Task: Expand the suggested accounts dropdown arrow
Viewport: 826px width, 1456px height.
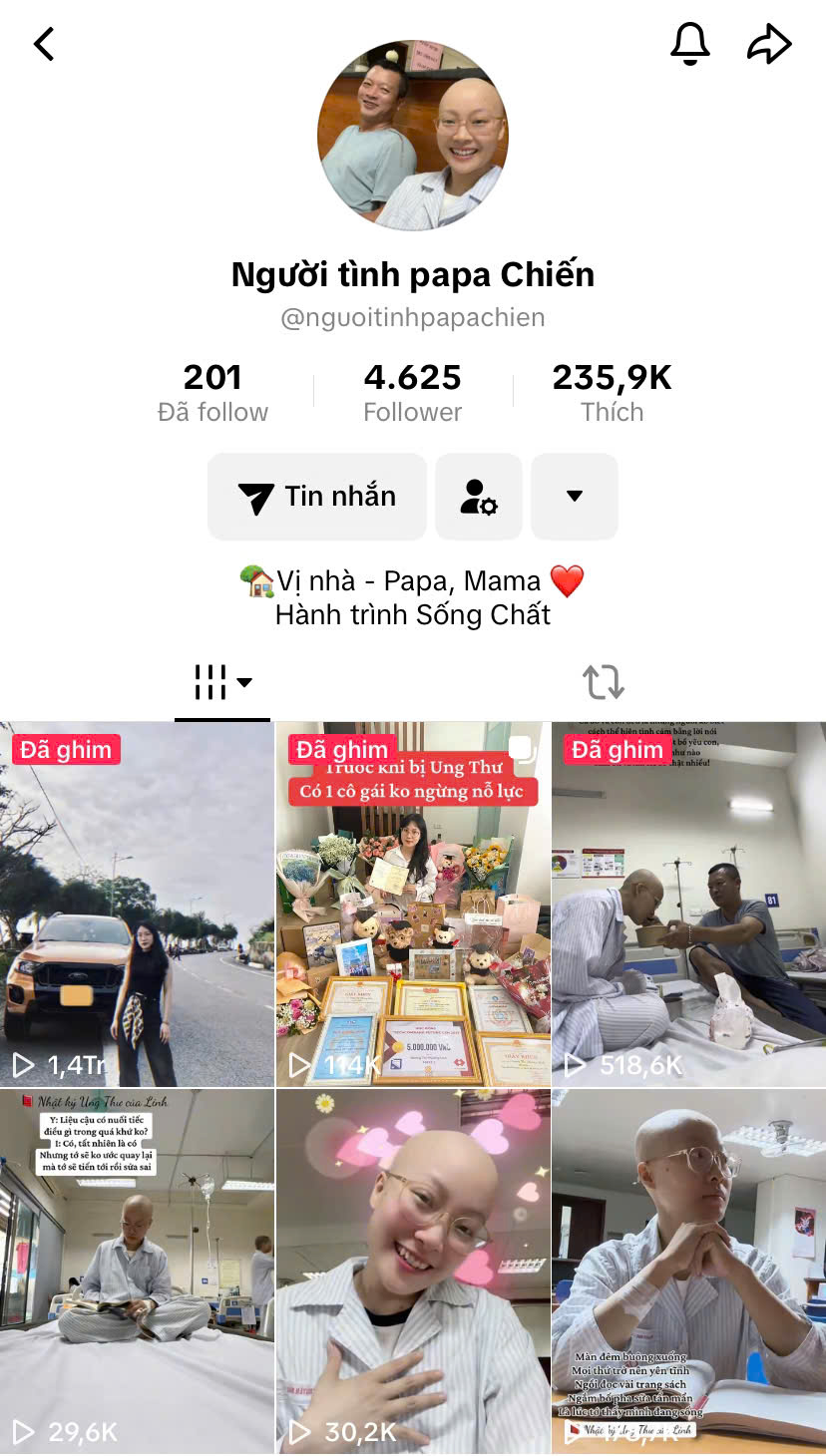Action: pyautogui.click(x=575, y=497)
